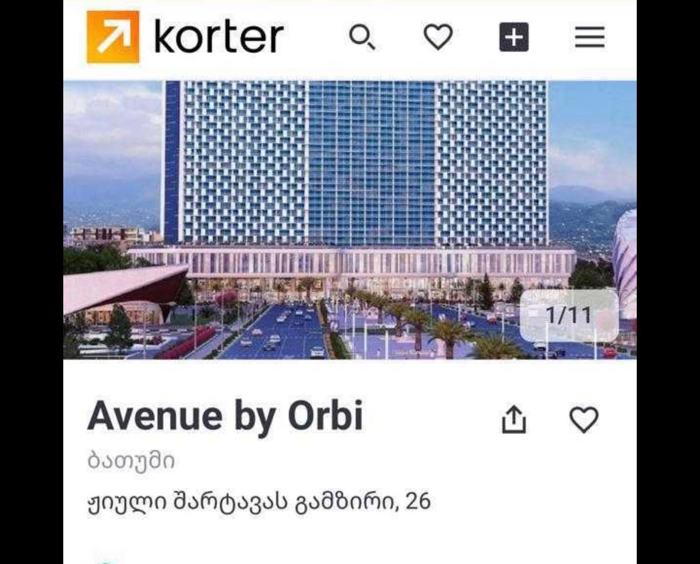Screen dimensions: 700x564
Task: Open saved favorites from the header
Action: 438,38
